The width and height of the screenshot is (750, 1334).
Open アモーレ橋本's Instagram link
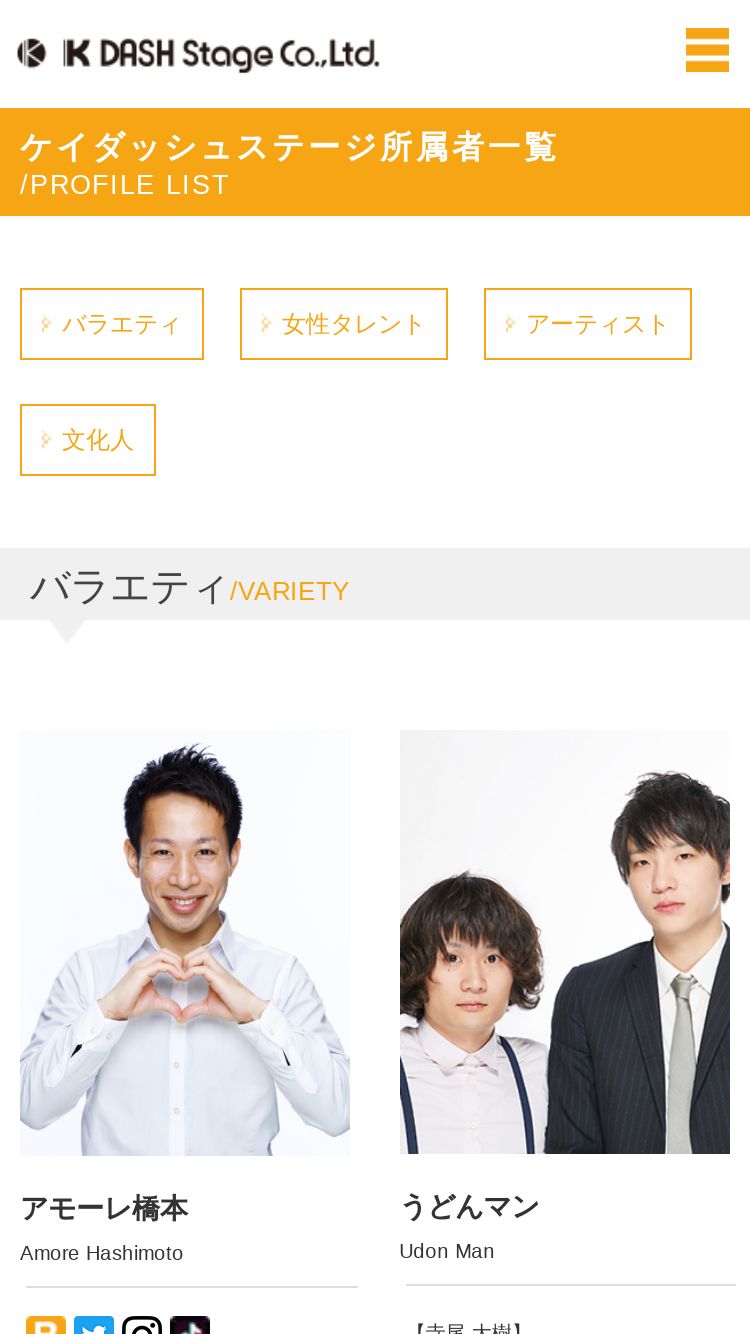point(142,1326)
